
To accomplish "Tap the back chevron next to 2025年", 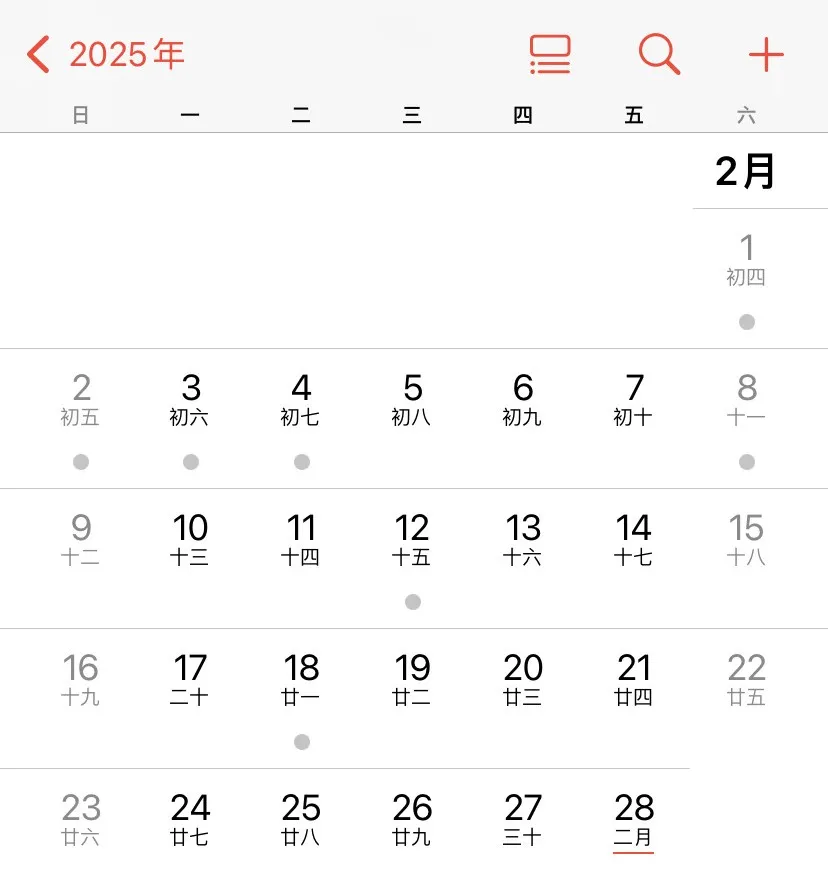I will pos(36,54).
